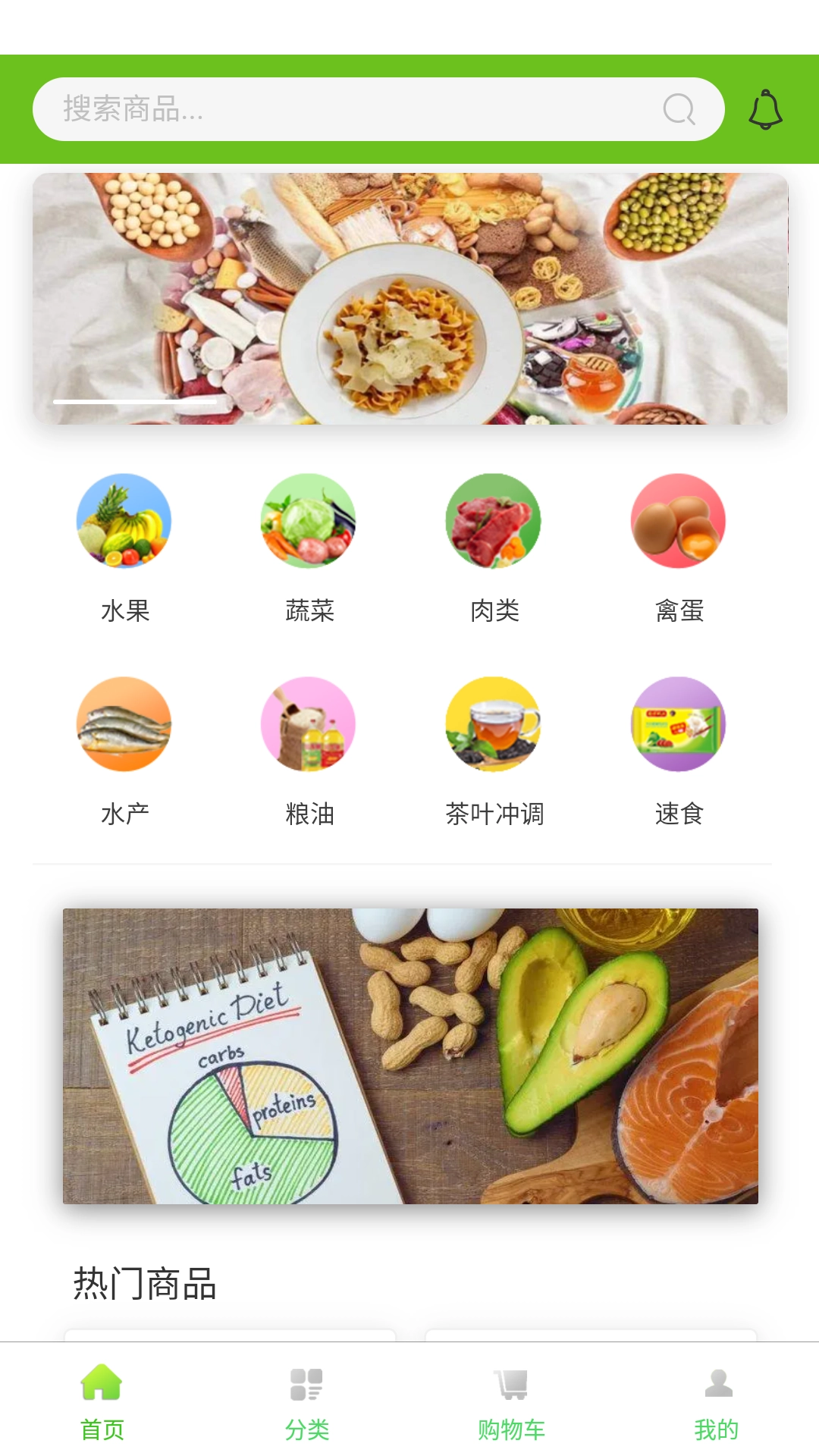Tap the 速食 (instant food) category icon
Screen dimensions: 819x1456
679,724
